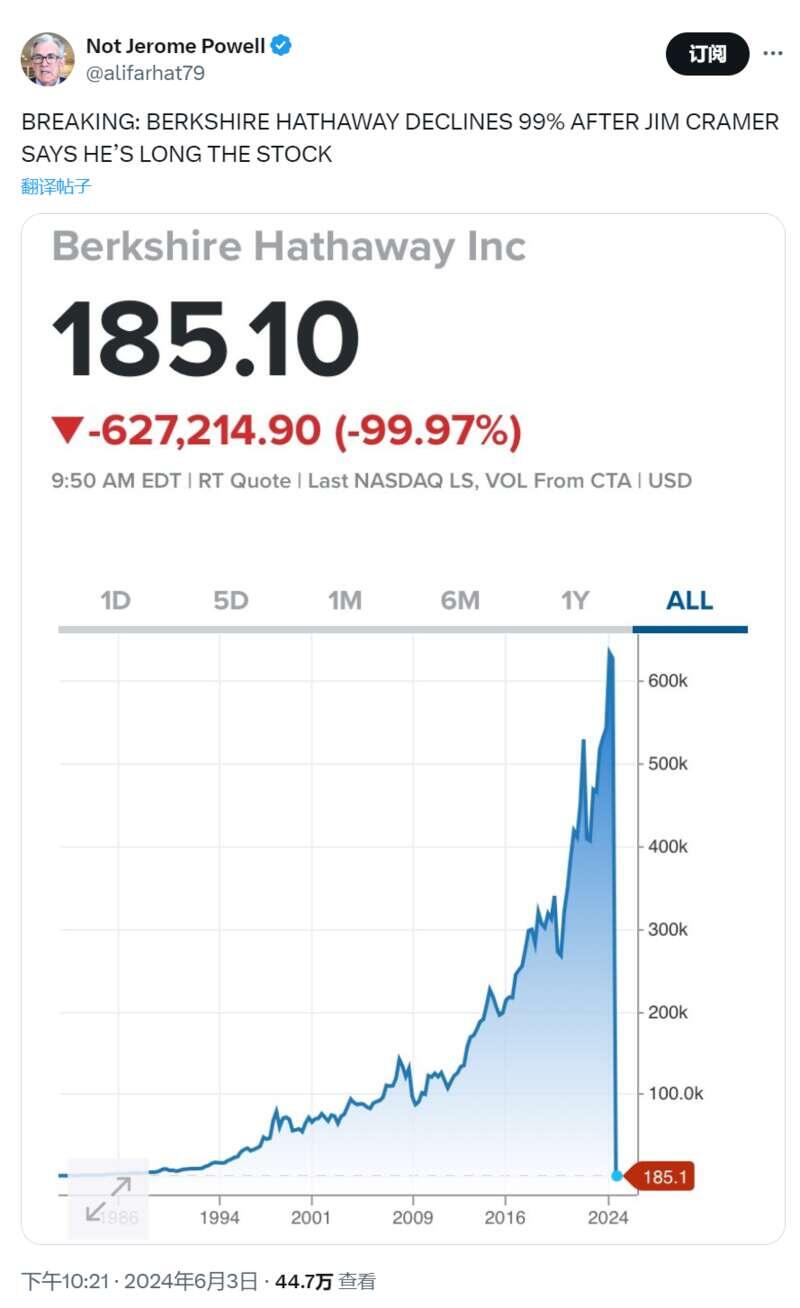Switch to the 6M chart view
800x1308 pixels.
pos(458,601)
